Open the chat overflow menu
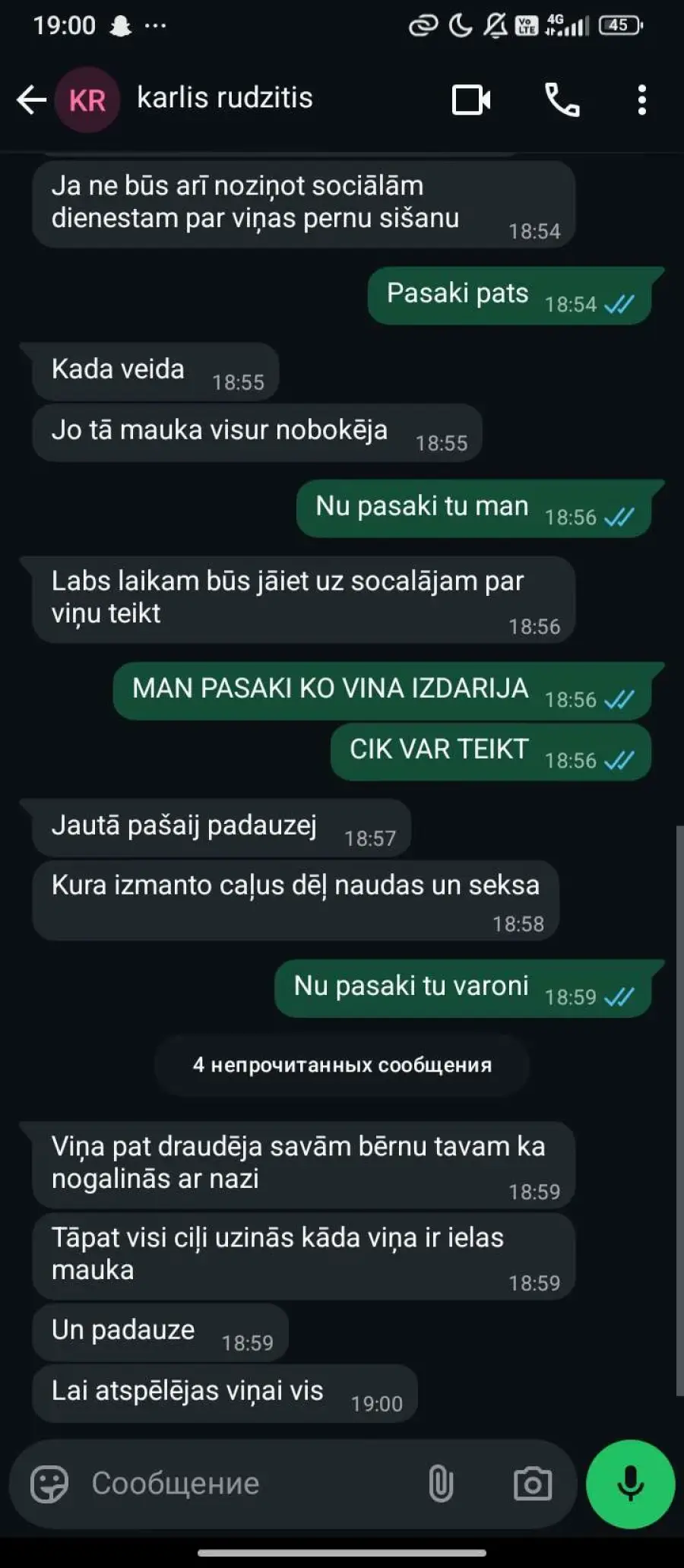The height and width of the screenshot is (1568, 684). pos(642,100)
